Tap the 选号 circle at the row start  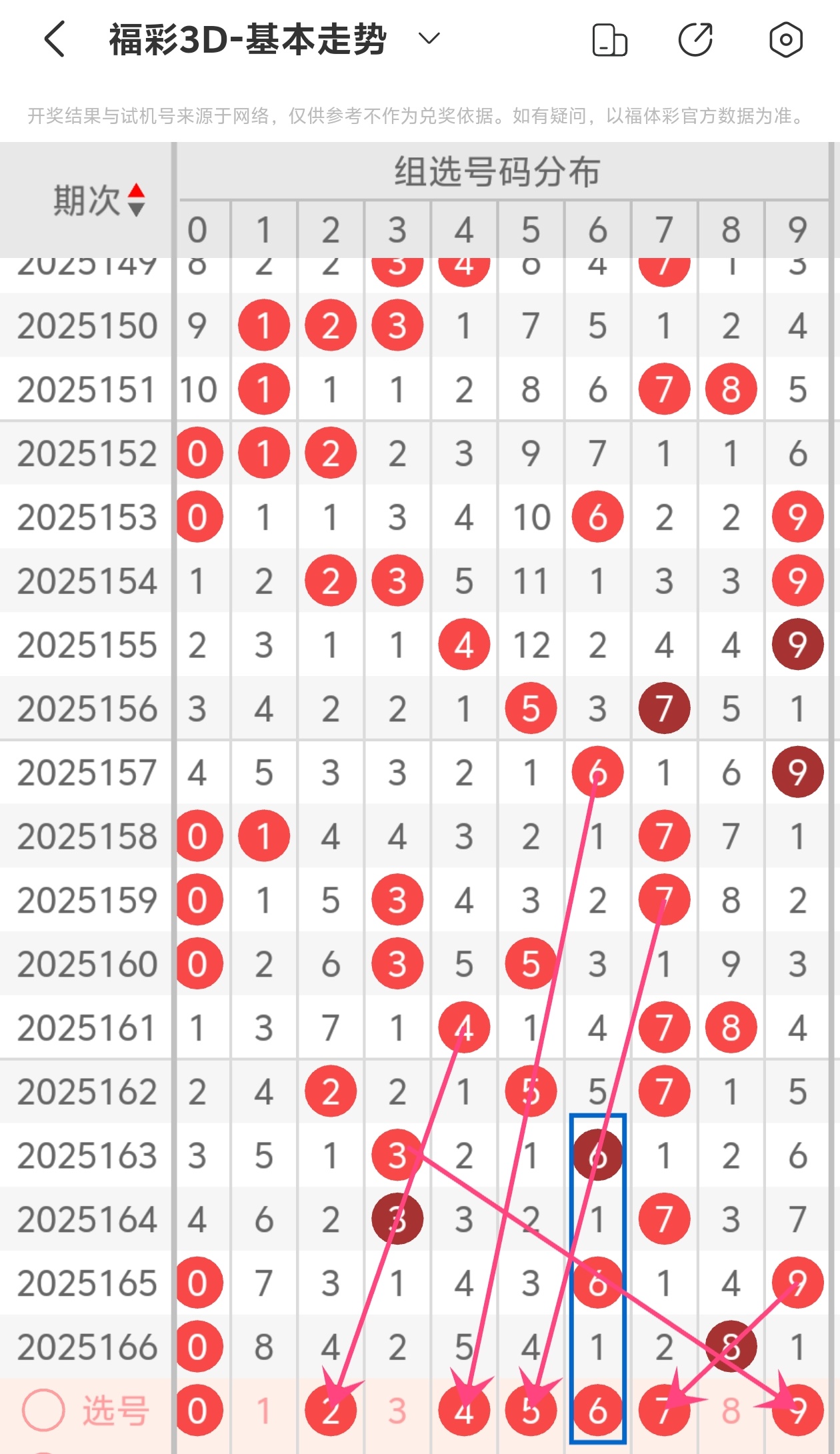pos(44,1410)
